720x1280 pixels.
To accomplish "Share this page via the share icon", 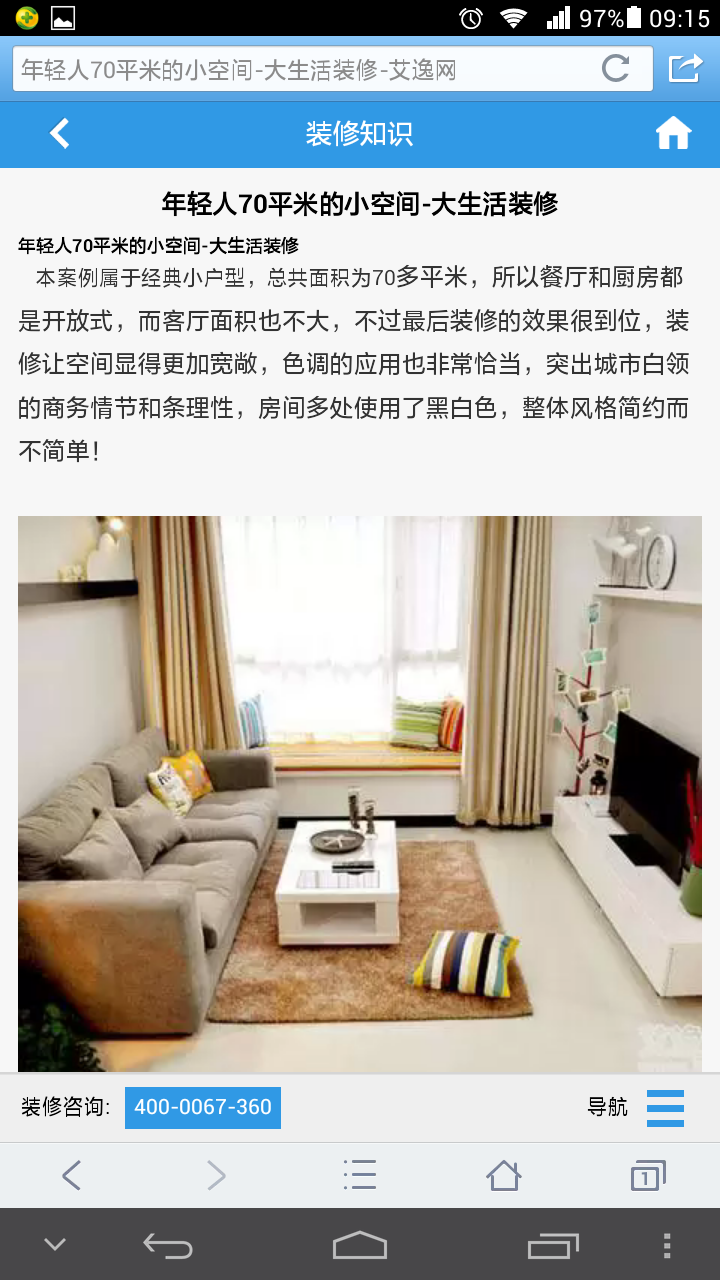I will point(686,68).
